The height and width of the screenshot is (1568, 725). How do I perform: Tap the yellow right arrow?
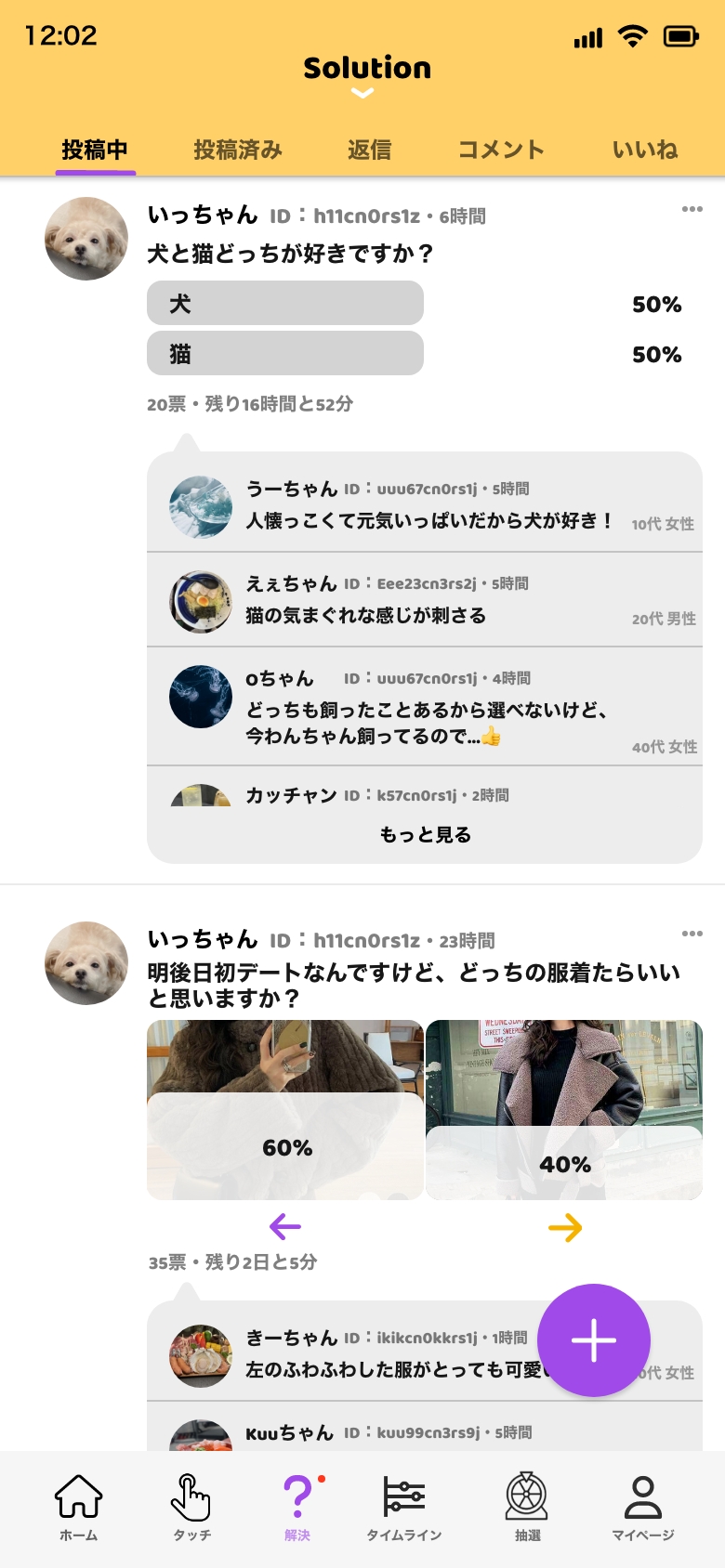[x=564, y=1227]
